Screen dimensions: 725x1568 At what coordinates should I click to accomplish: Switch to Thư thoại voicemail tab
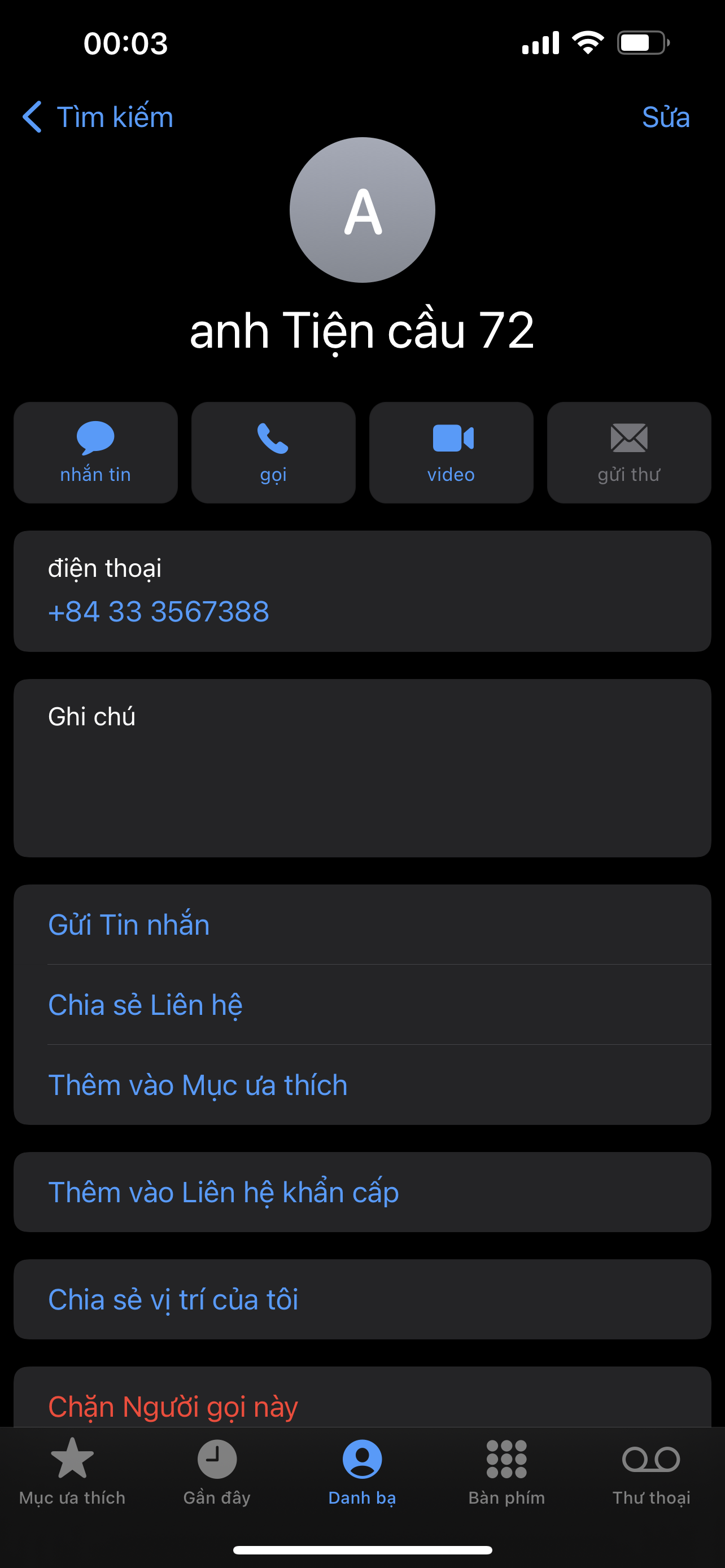[x=652, y=1470]
